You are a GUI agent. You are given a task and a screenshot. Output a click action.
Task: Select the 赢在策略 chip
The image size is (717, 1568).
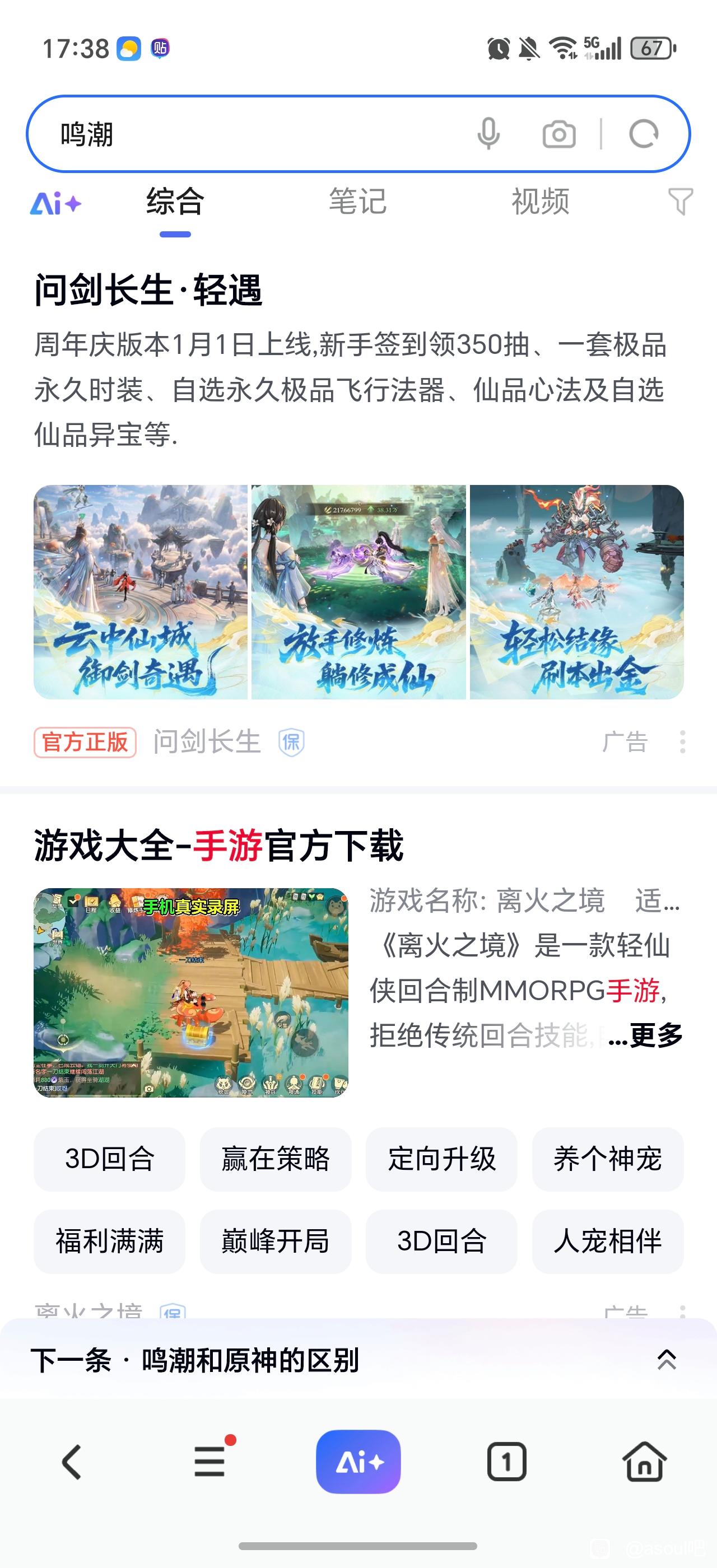[x=275, y=1159]
